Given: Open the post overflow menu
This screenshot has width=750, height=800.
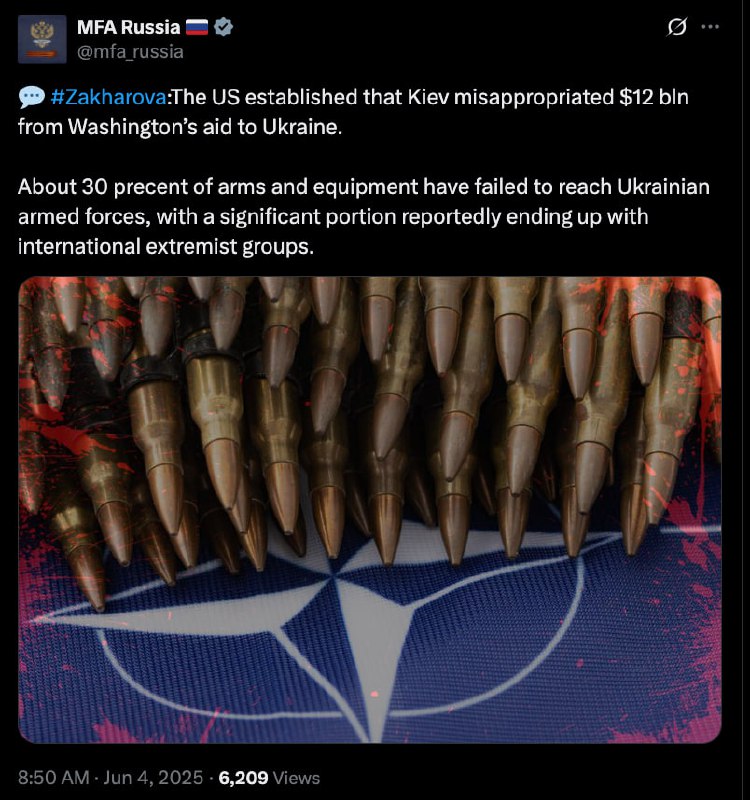Looking at the screenshot, I should (711, 28).
